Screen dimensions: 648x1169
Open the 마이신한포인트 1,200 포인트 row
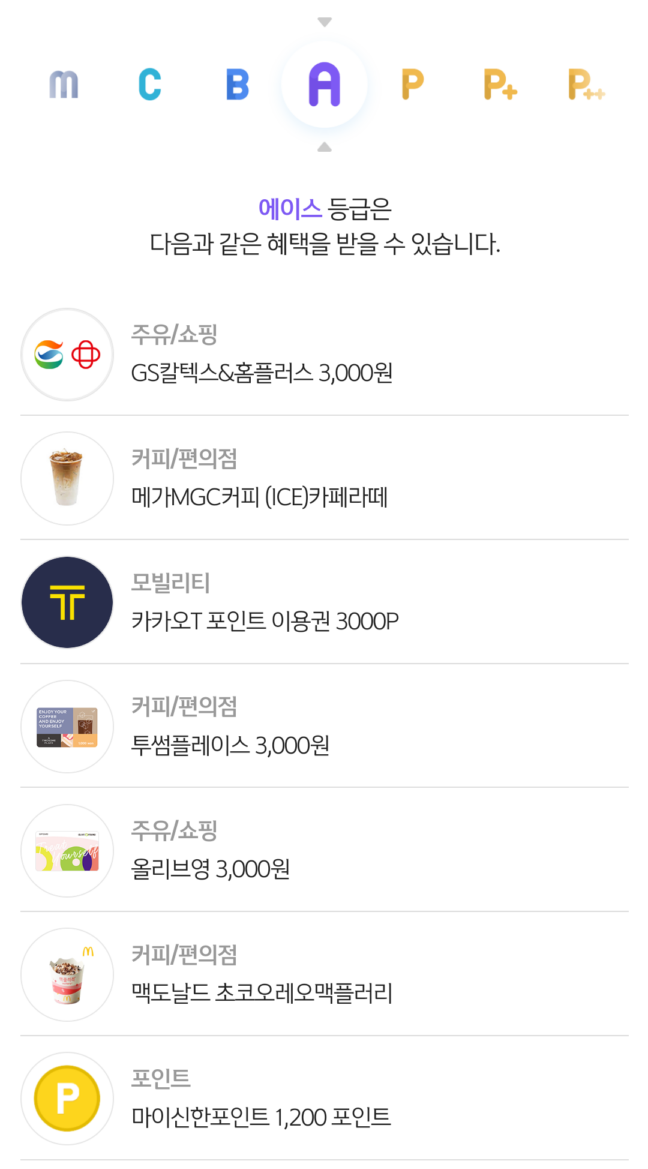324,1098
